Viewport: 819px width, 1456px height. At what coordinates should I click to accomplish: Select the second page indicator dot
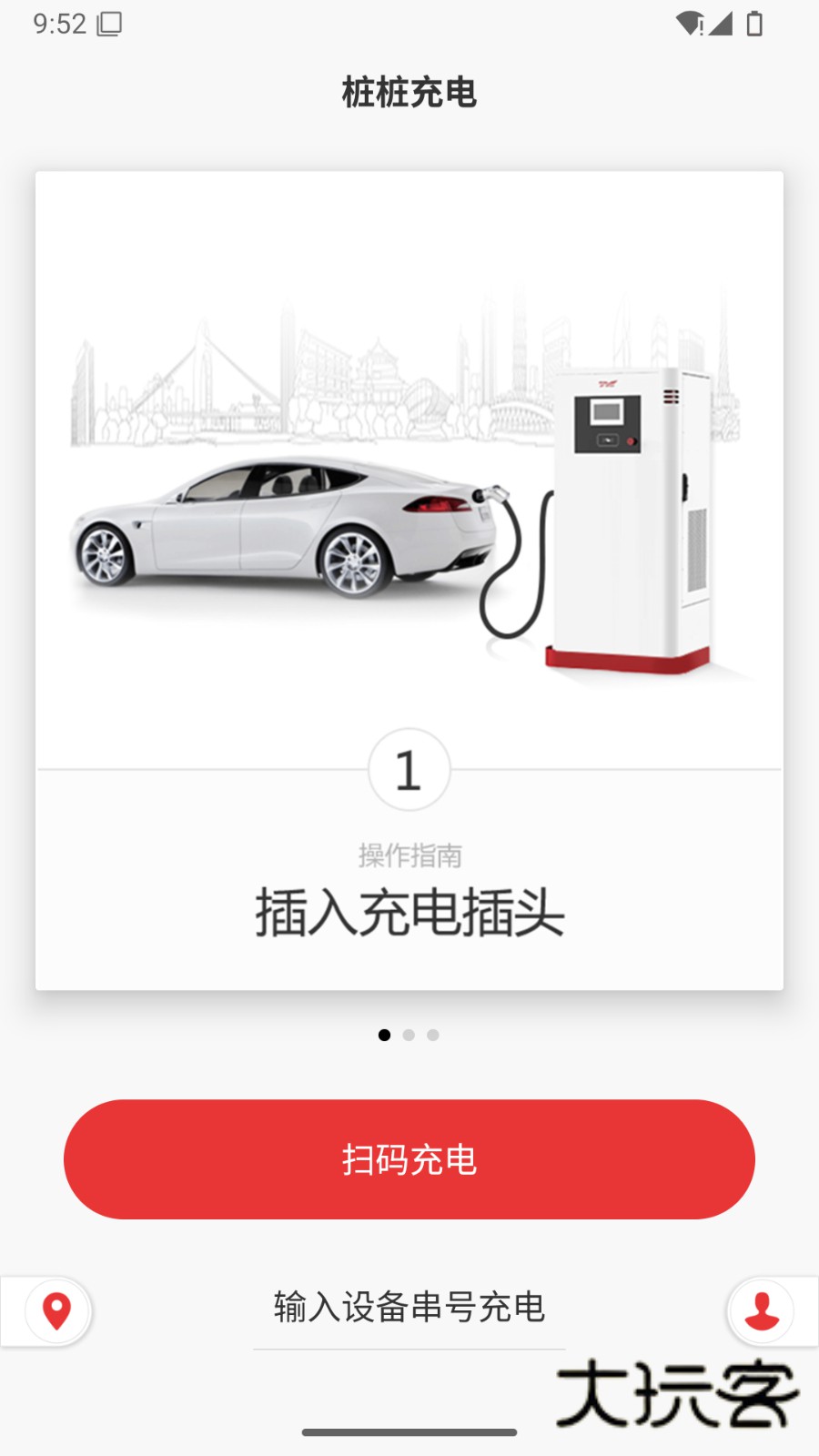(409, 1035)
